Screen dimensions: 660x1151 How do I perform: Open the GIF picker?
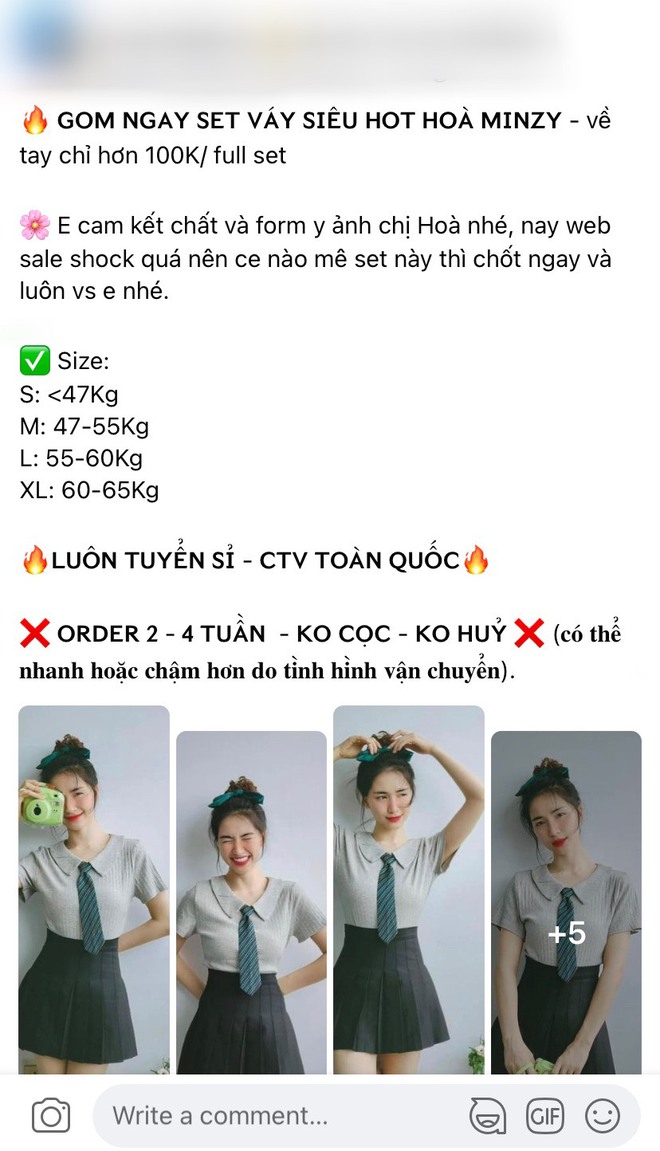pyautogui.click(x=544, y=1115)
